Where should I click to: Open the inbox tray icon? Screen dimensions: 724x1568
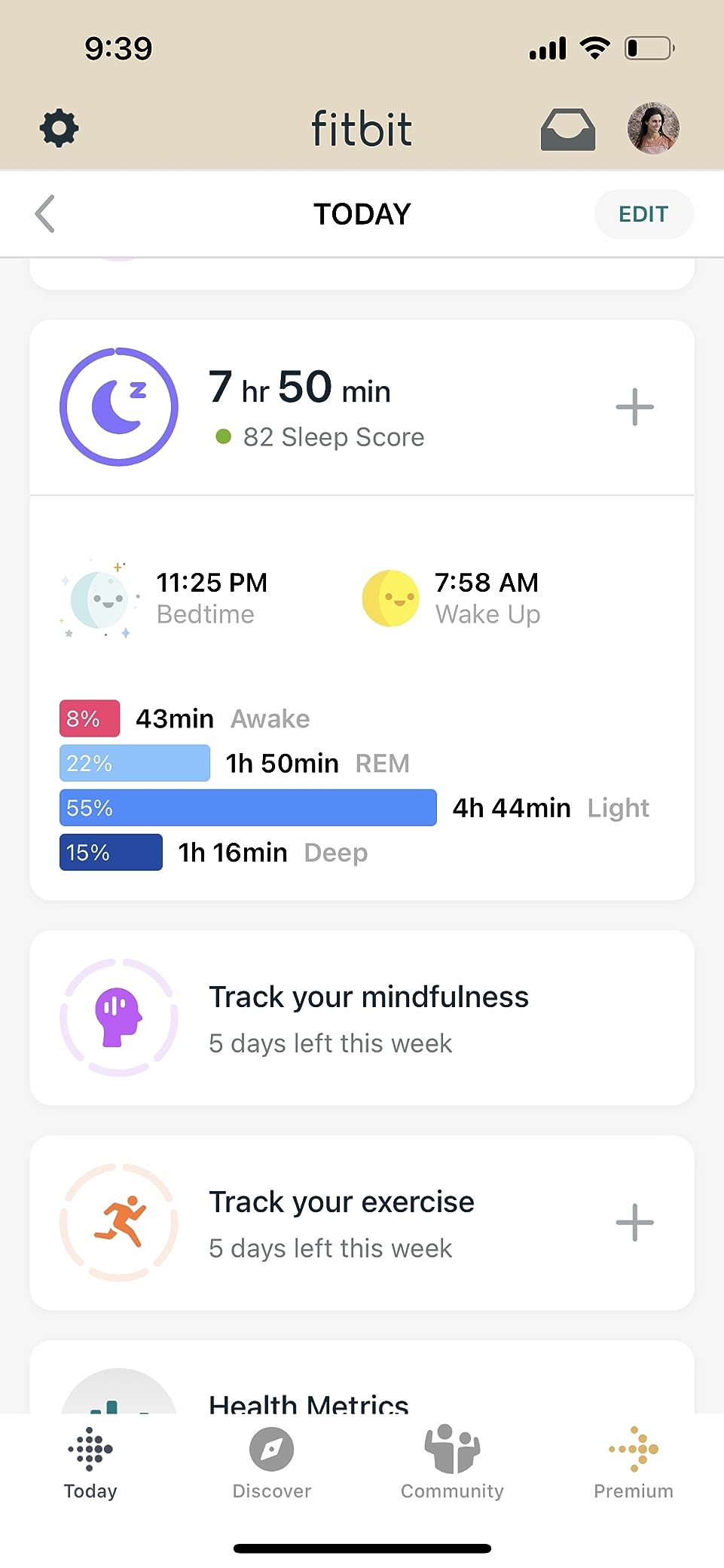[568, 129]
